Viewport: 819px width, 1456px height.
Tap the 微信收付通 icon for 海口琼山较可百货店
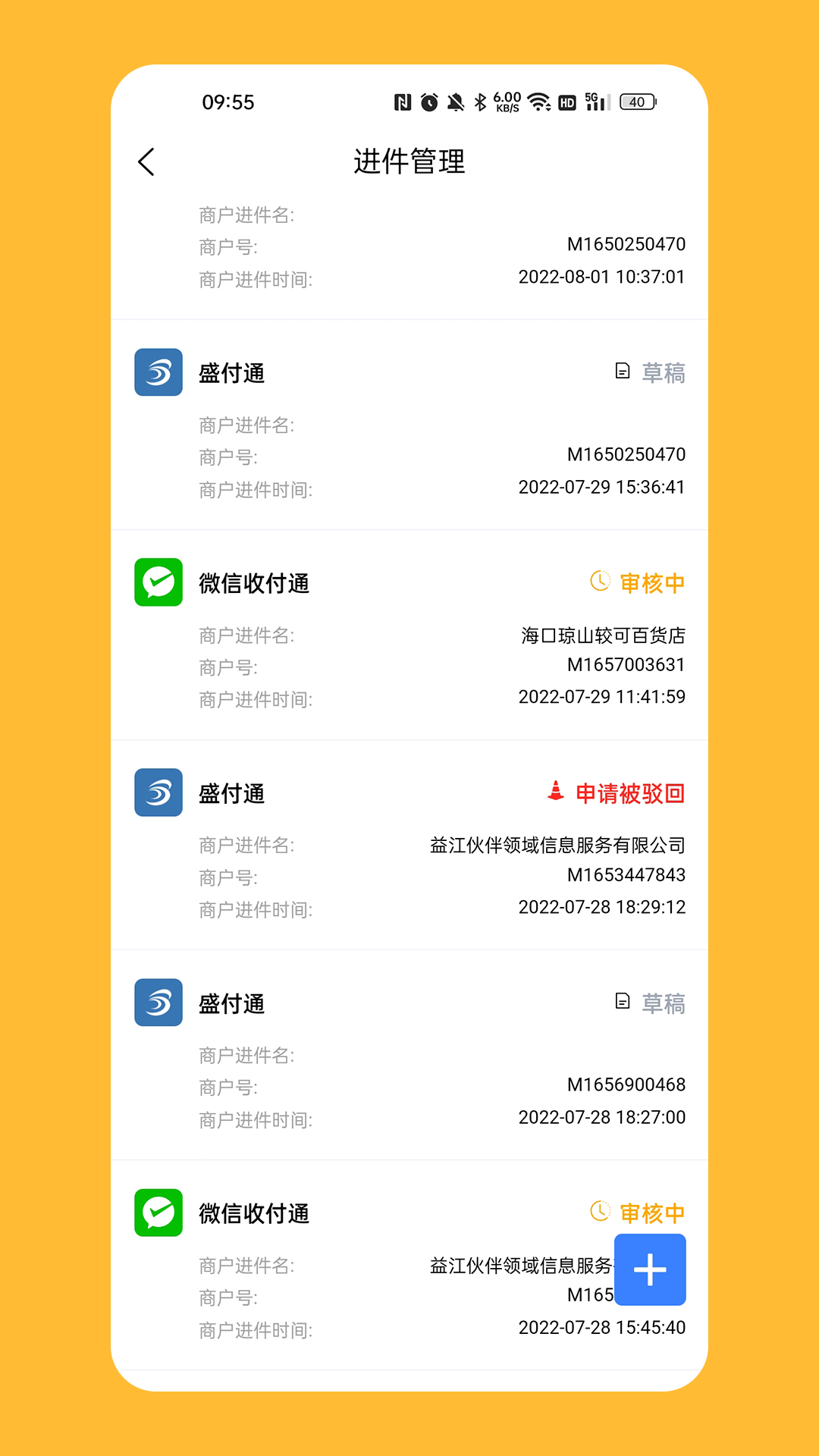158,582
